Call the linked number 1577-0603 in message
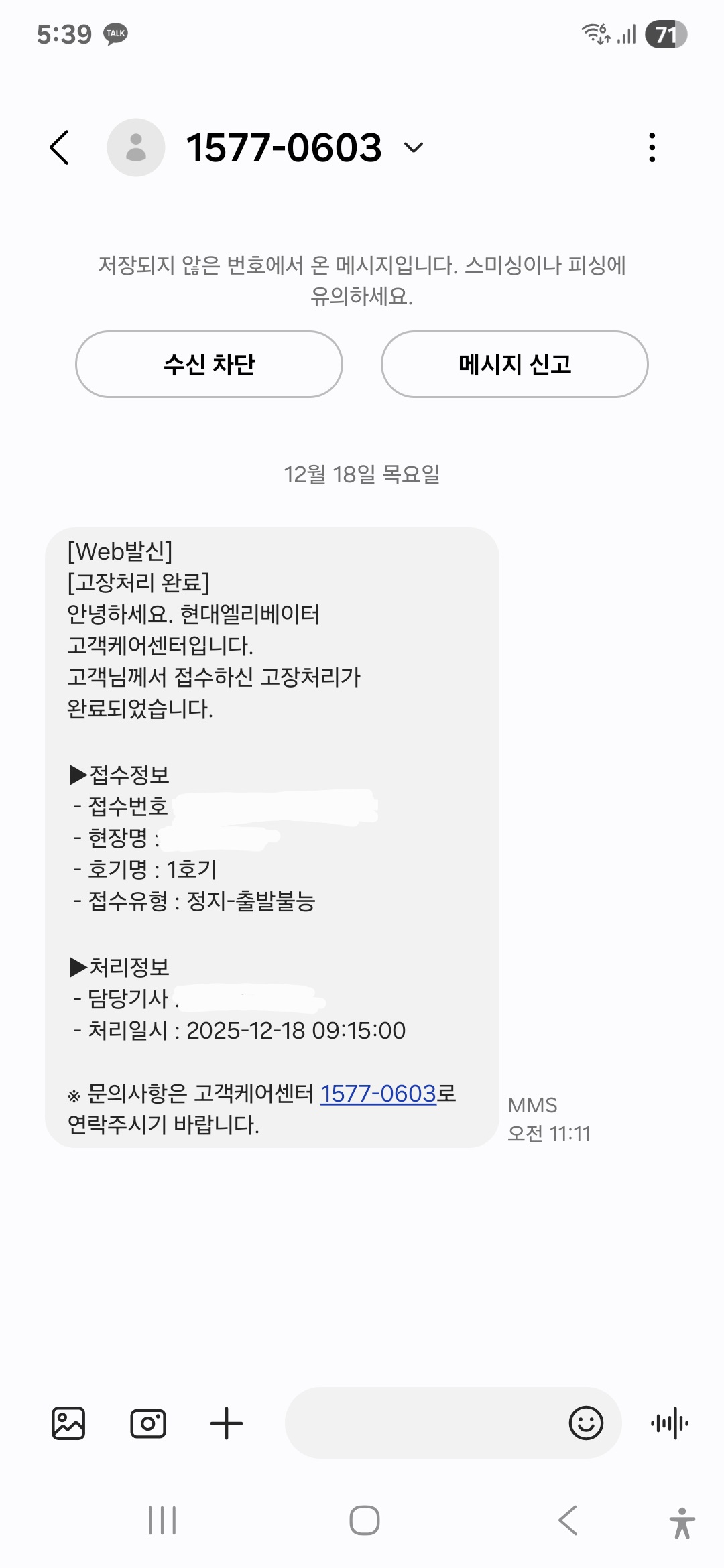Viewport: 724px width, 1568px height. pos(378,1094)
